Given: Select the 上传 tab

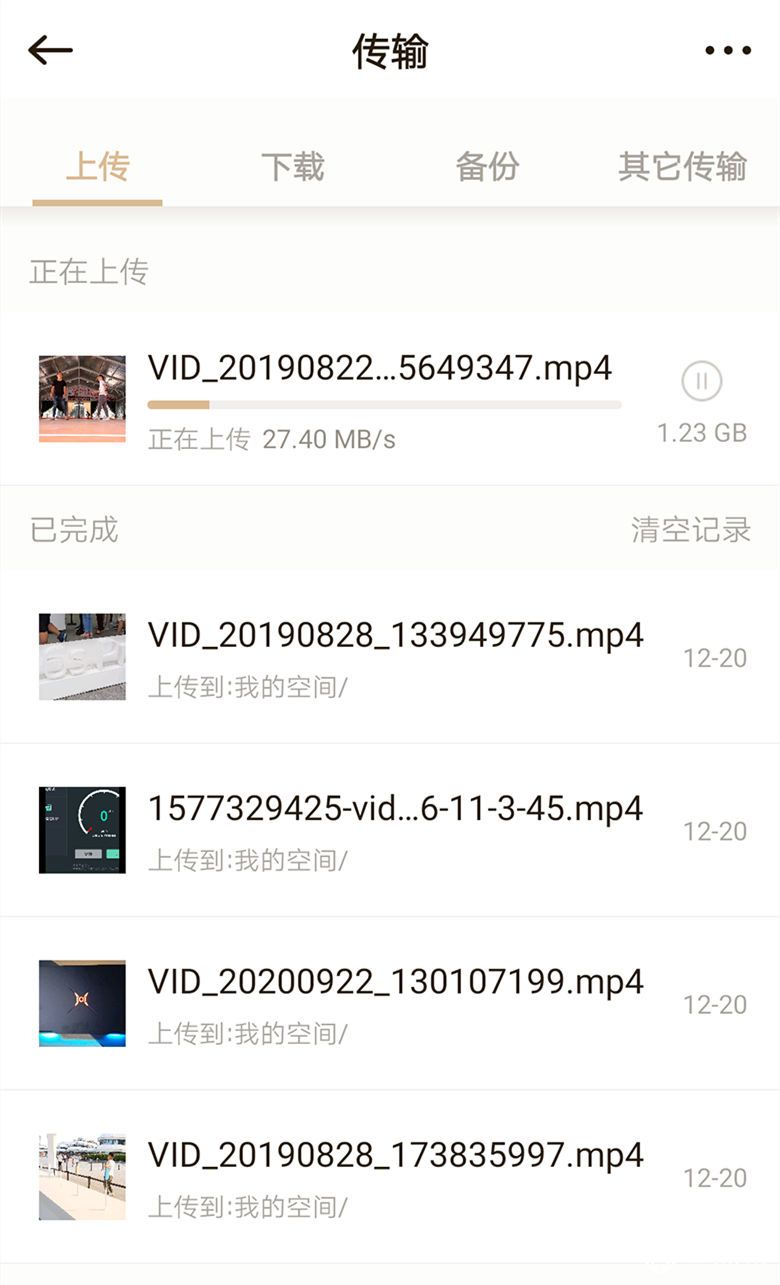Looking at the screenshot, I should click(97, 167).
